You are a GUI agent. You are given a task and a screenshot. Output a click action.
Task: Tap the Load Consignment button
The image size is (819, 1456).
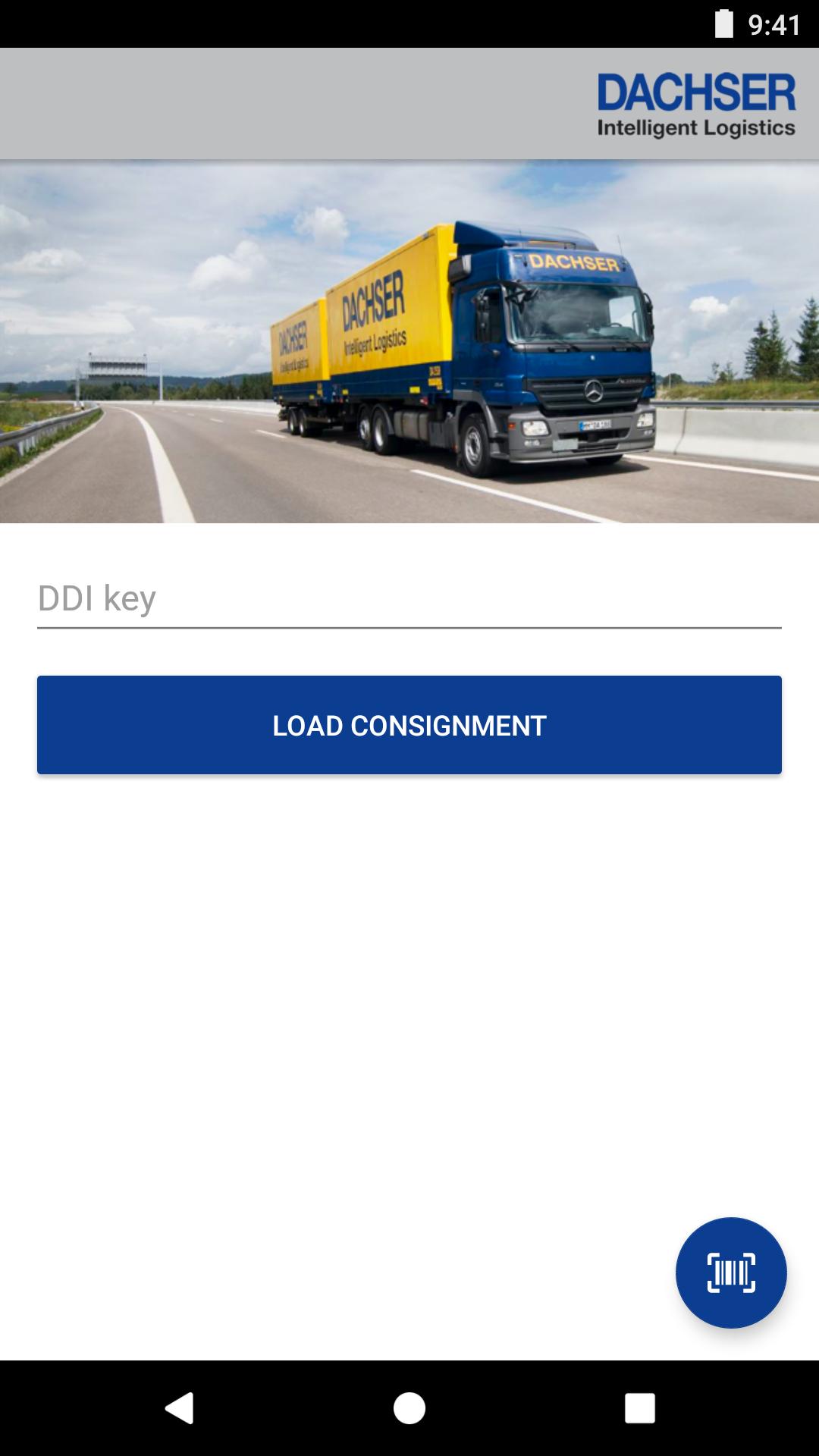[x=409, y=725]
